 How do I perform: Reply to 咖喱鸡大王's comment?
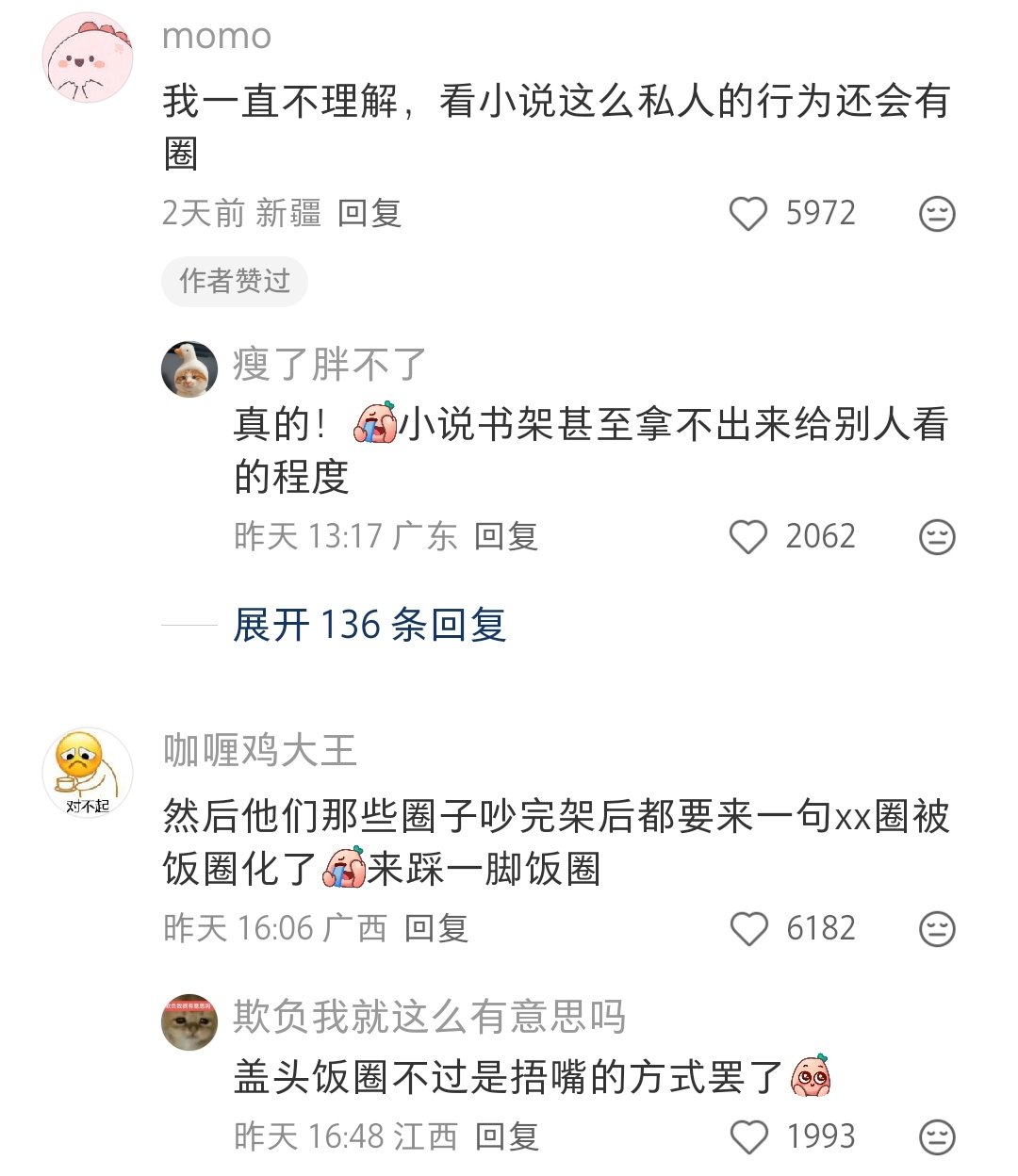coord(436,929)
